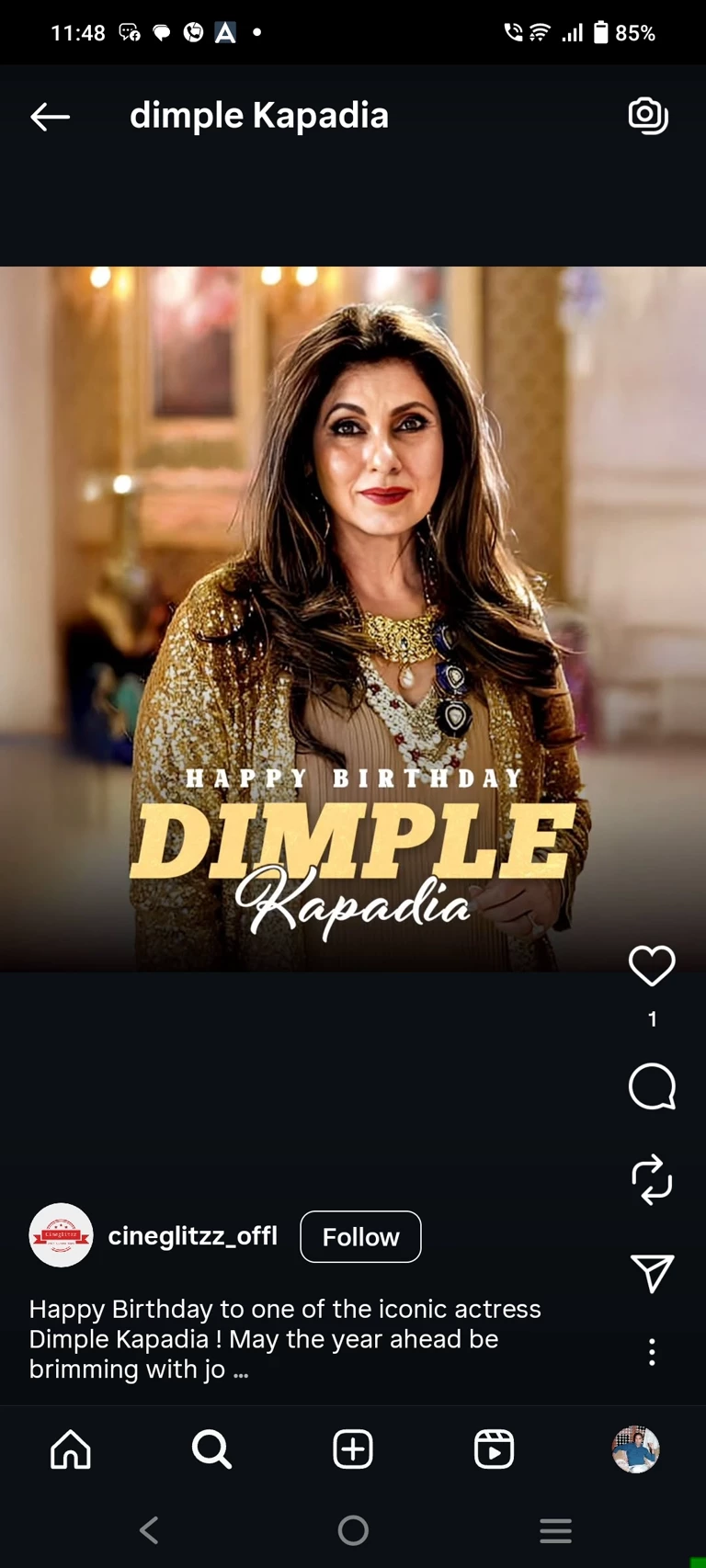The width and height of the screenshot is (706, 1568).
Task: Open your profile tab
Action: (635, 1449)
